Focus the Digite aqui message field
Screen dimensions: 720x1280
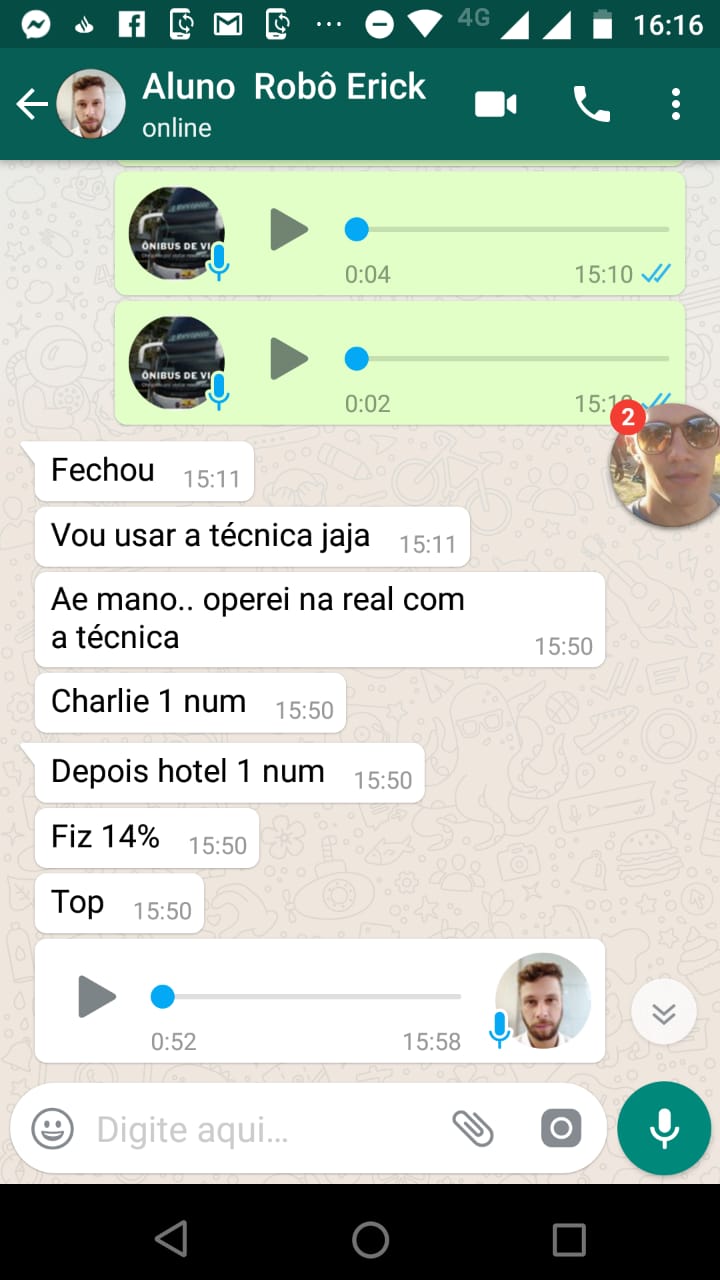260,1130
